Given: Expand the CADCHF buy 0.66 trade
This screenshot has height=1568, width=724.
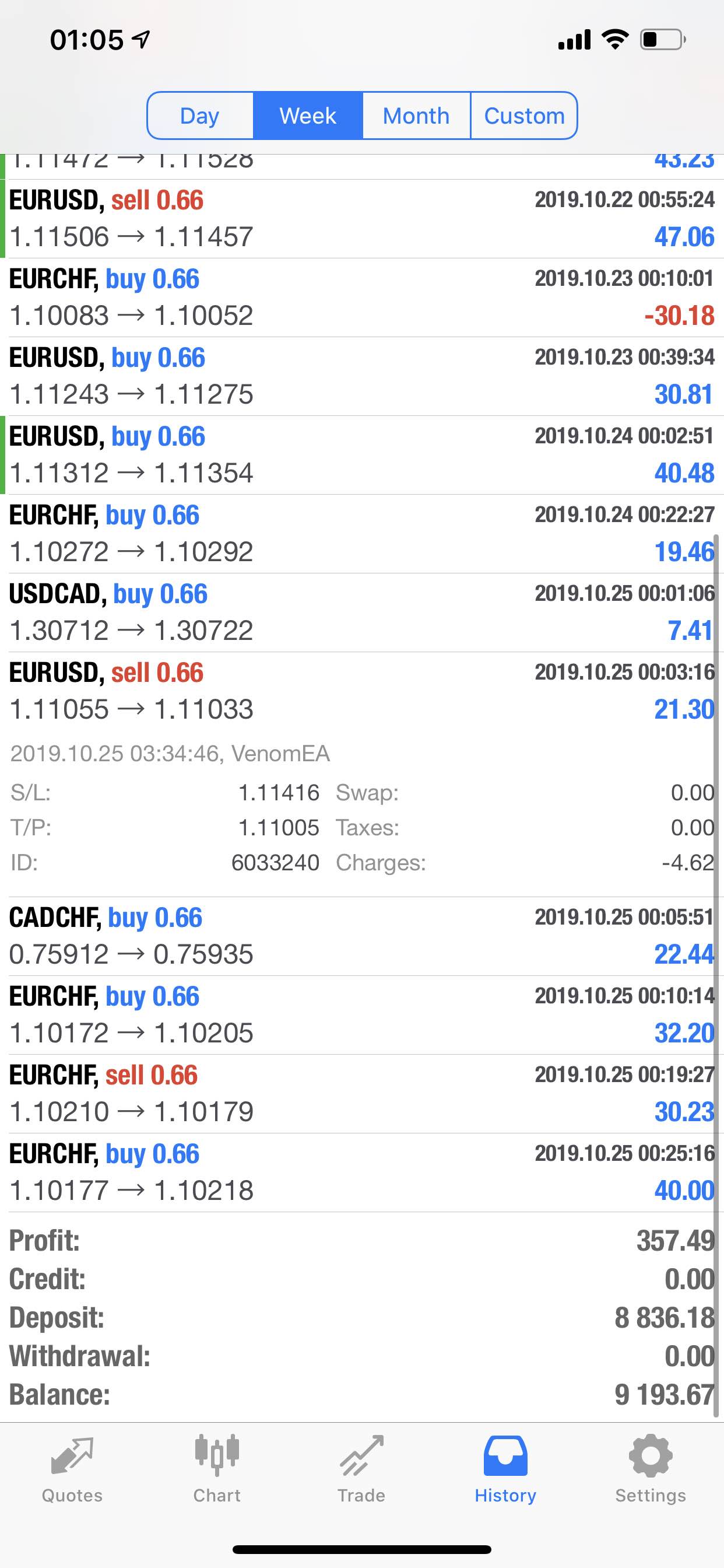Looking at the screenshot, I should click(362, 936).
